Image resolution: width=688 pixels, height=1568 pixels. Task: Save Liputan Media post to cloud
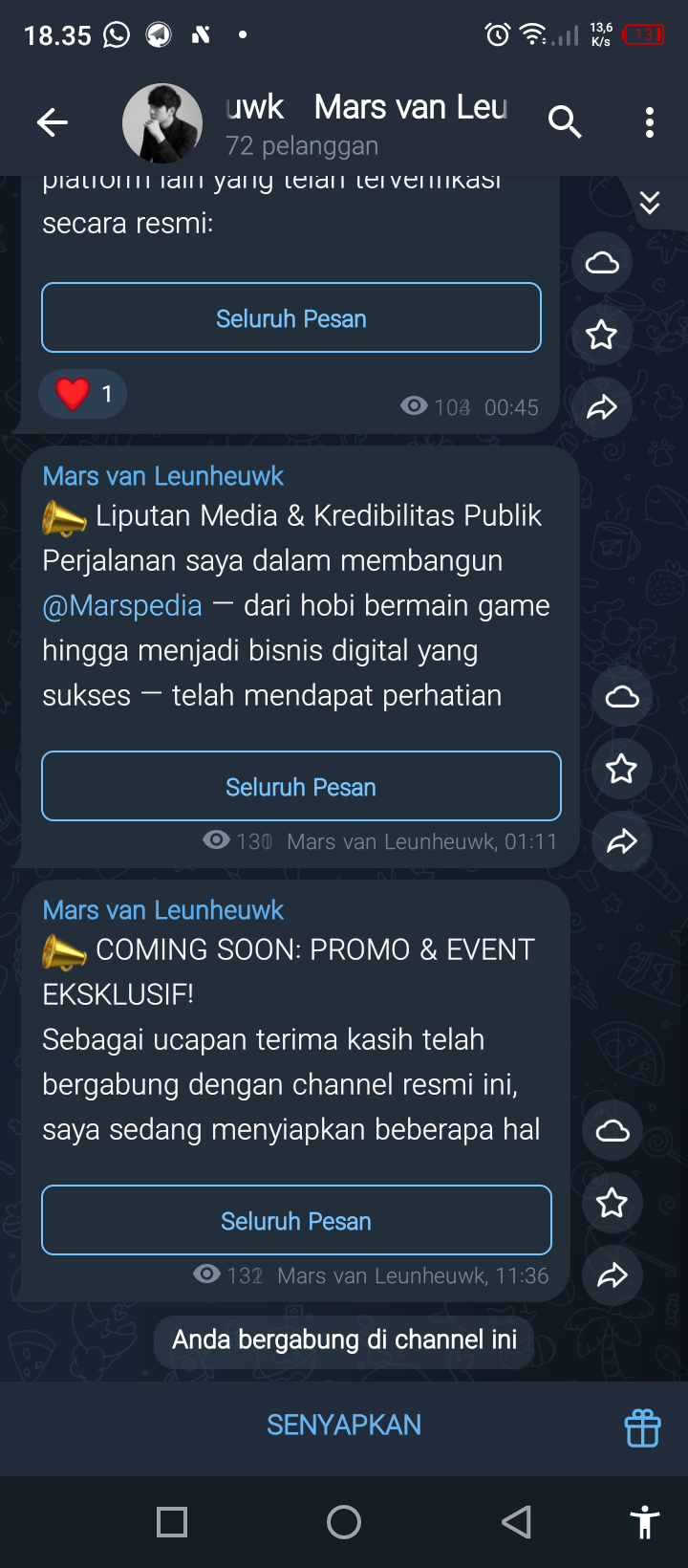pos(622,697)
